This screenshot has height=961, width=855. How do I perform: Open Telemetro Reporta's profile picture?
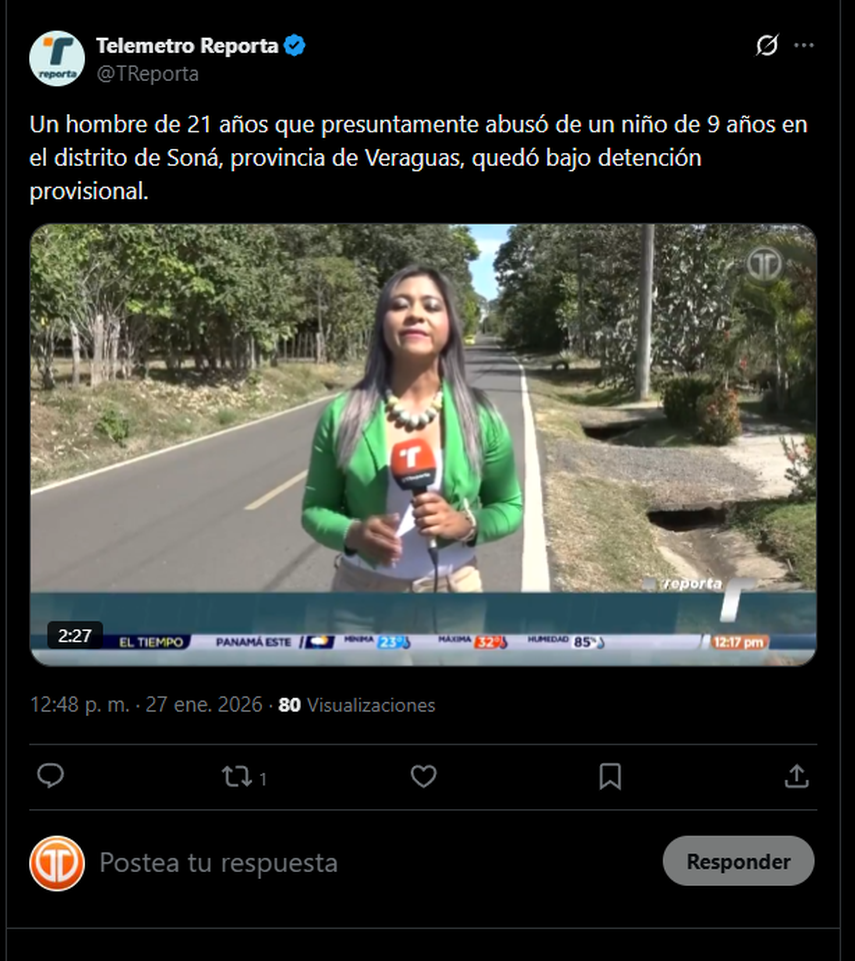[57, 58]
